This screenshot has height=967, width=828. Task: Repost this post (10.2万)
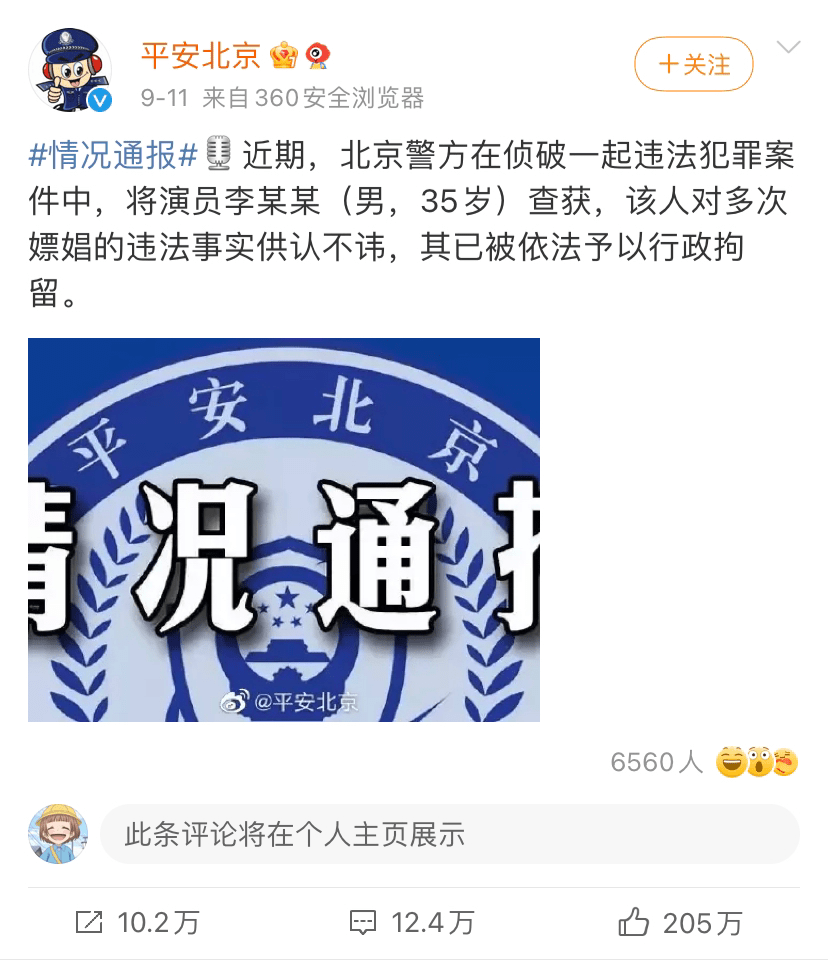pos(138,922)
